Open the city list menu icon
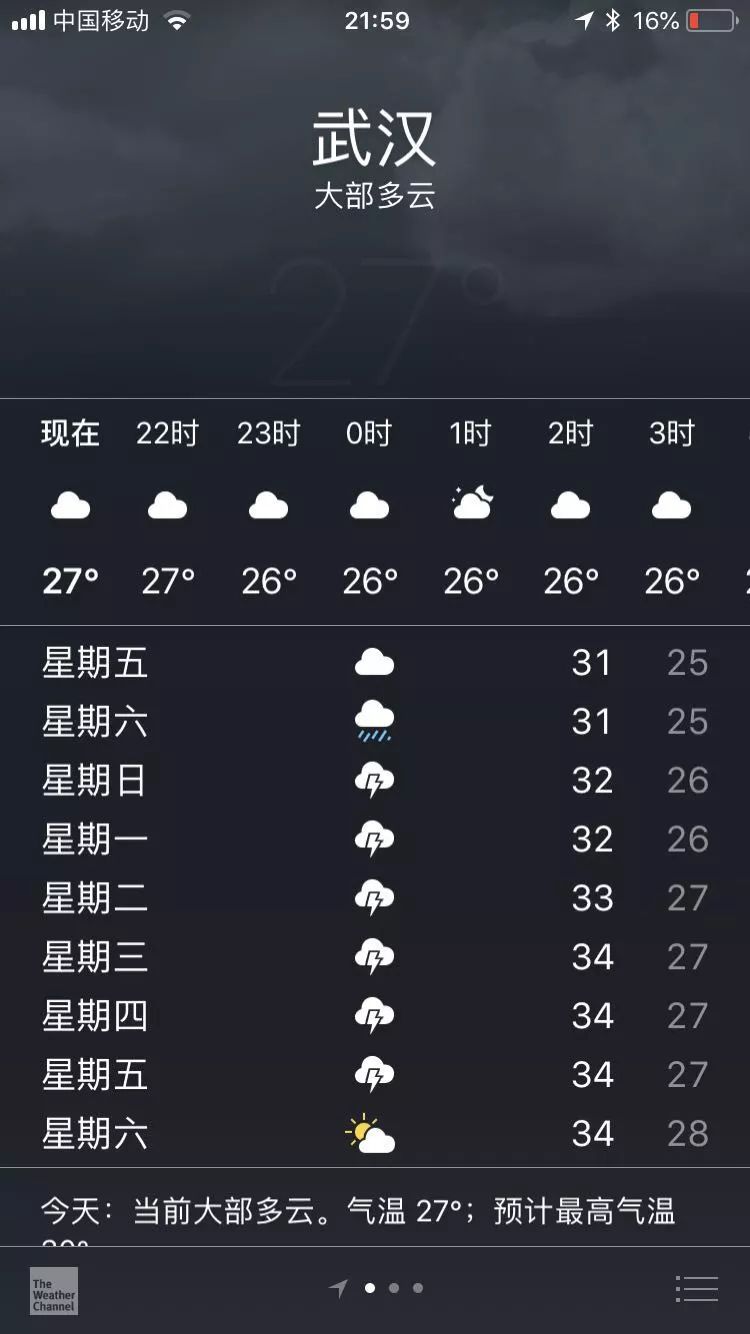Image resolution: width=750 pixels, height=1334 pixels. (x=697, y=1289)
